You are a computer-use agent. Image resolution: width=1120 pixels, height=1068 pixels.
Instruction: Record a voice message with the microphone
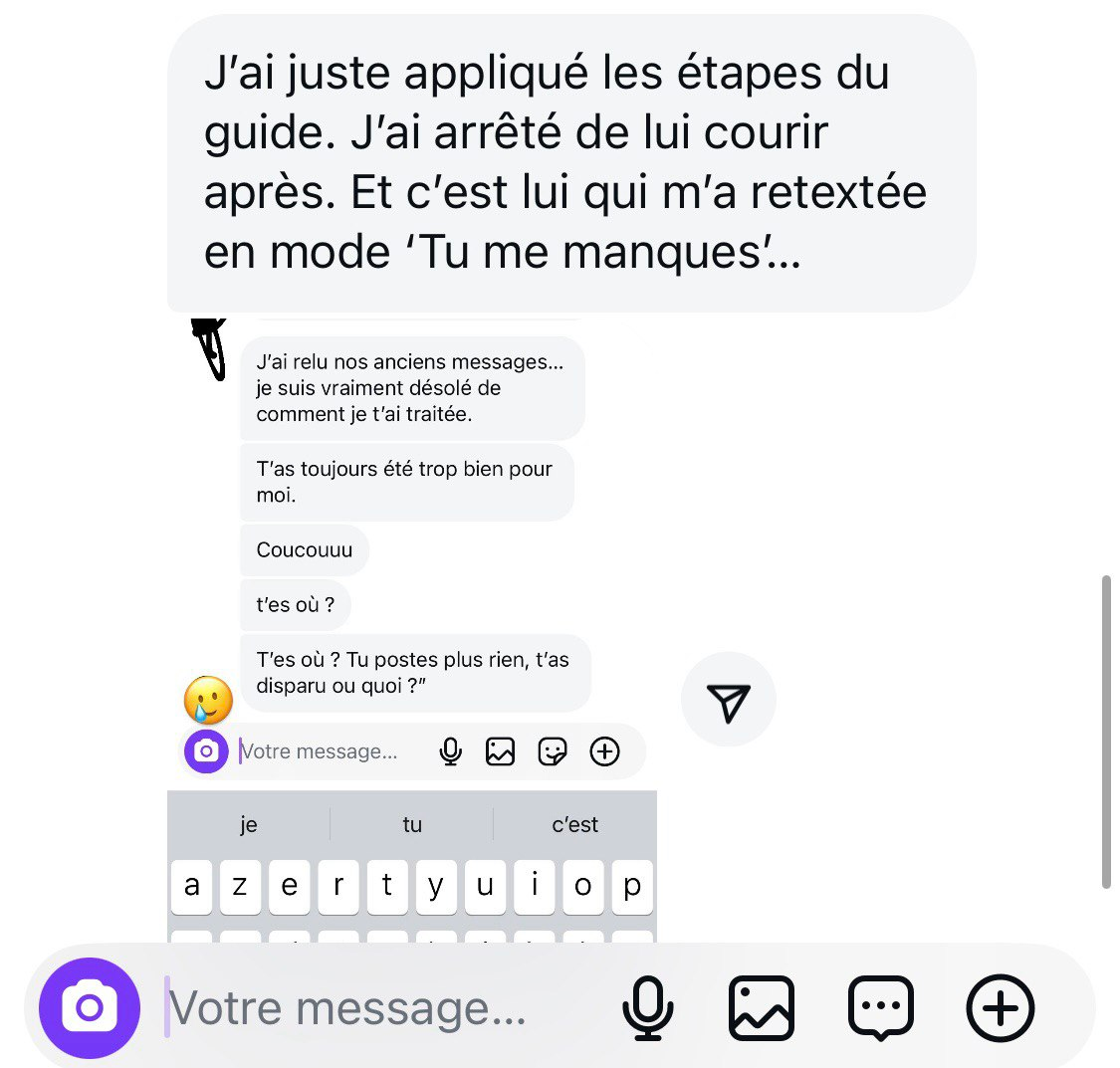[x=647, y=1008]
